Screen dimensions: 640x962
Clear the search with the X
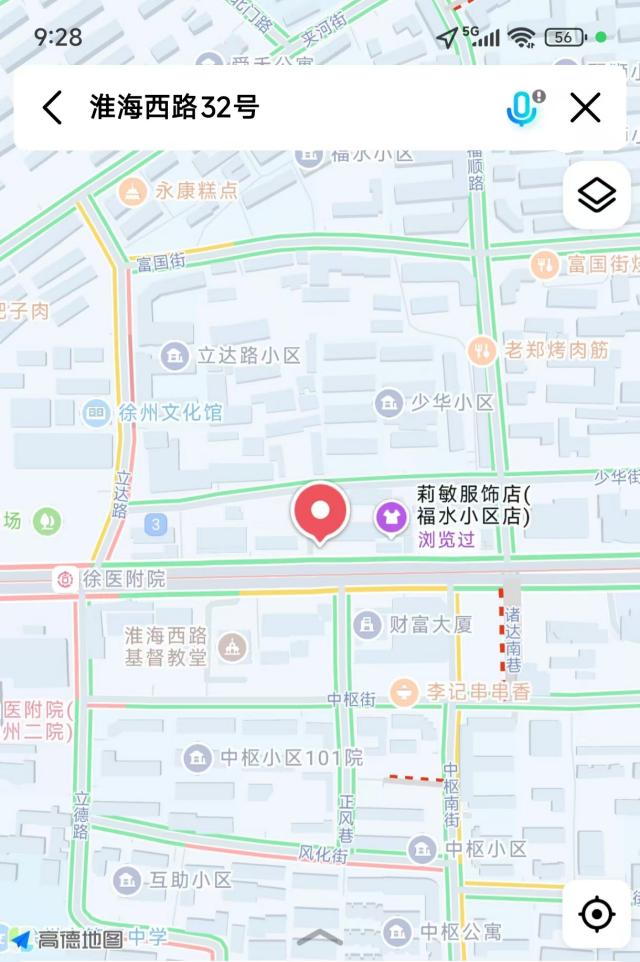(585, 108)
